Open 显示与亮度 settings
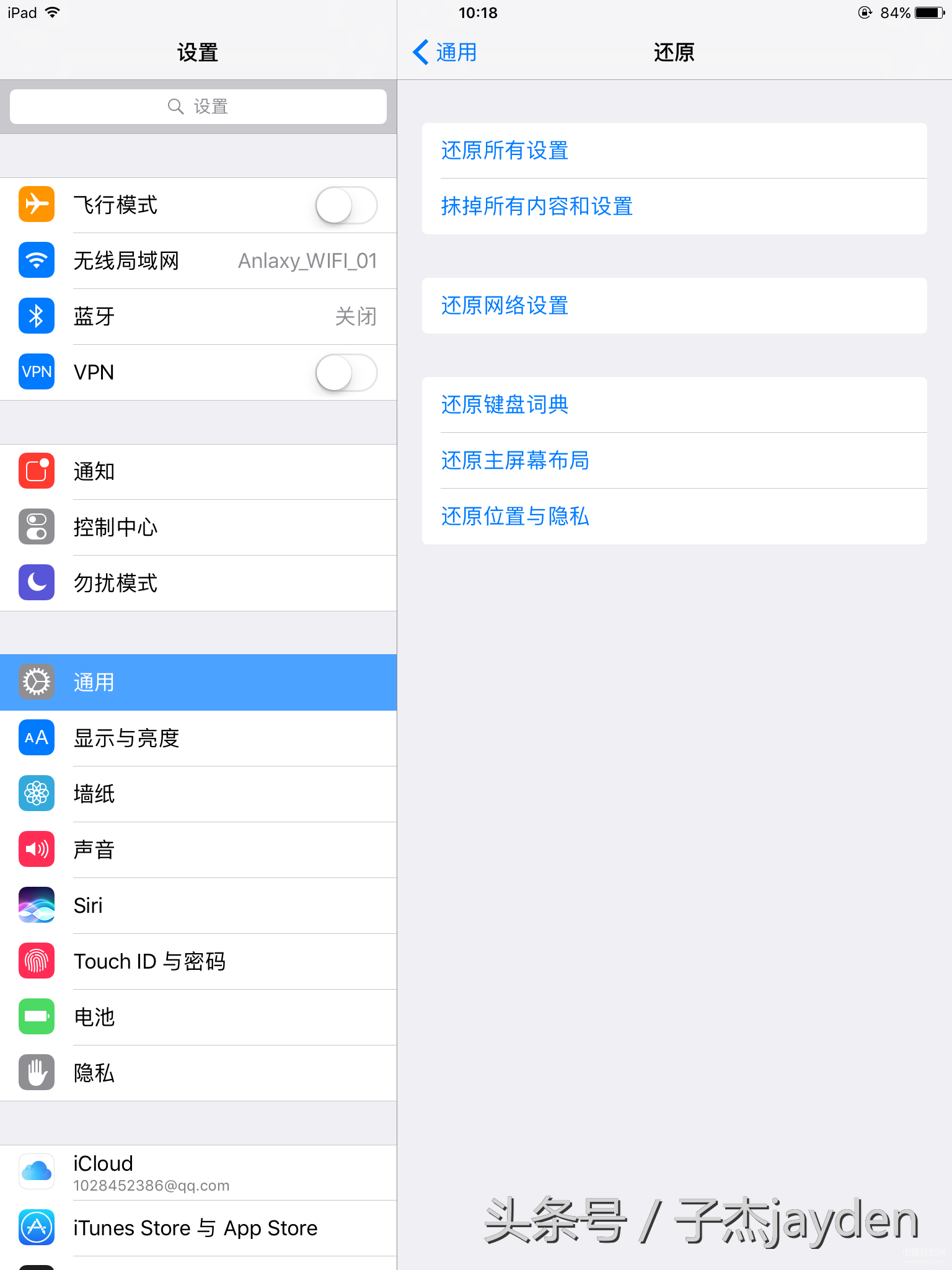This screenshot has width=952, height=1270. pos(198,739)
